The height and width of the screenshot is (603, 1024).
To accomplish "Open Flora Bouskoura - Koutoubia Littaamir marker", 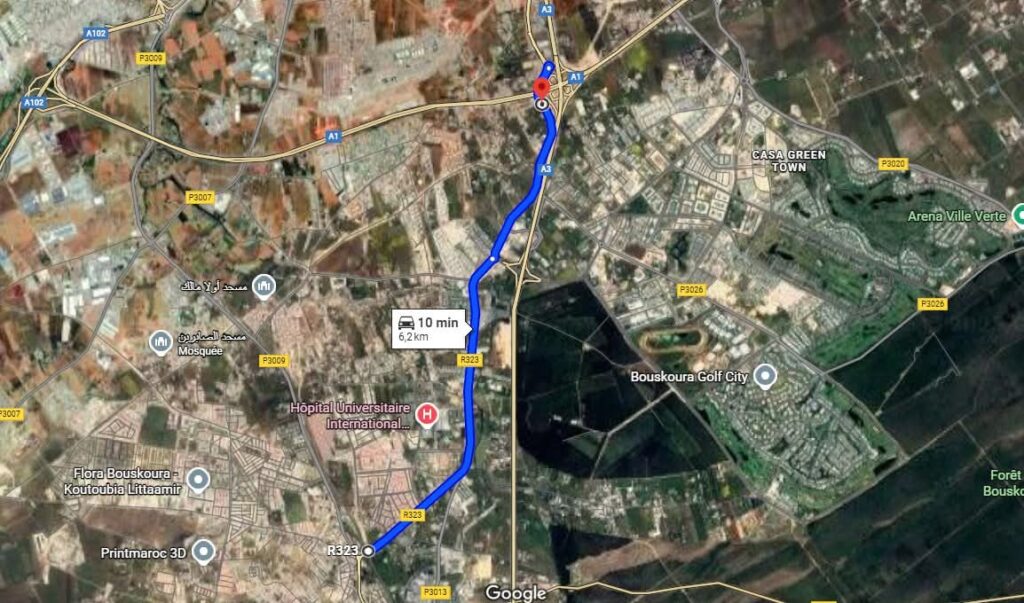I will [x=198, y=480].
